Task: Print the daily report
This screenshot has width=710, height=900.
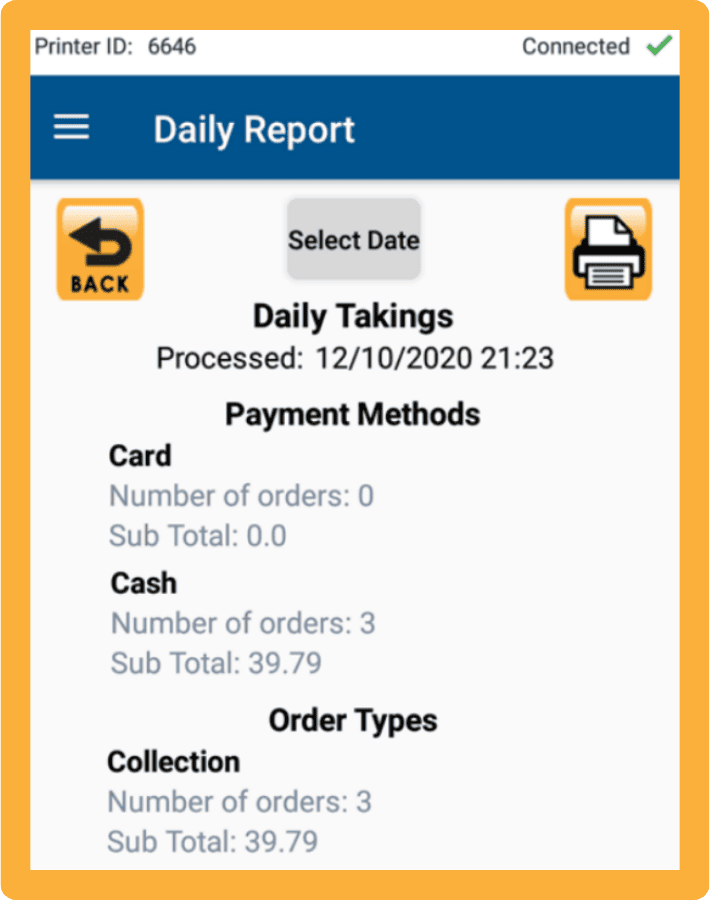Action: coord(608,249)
